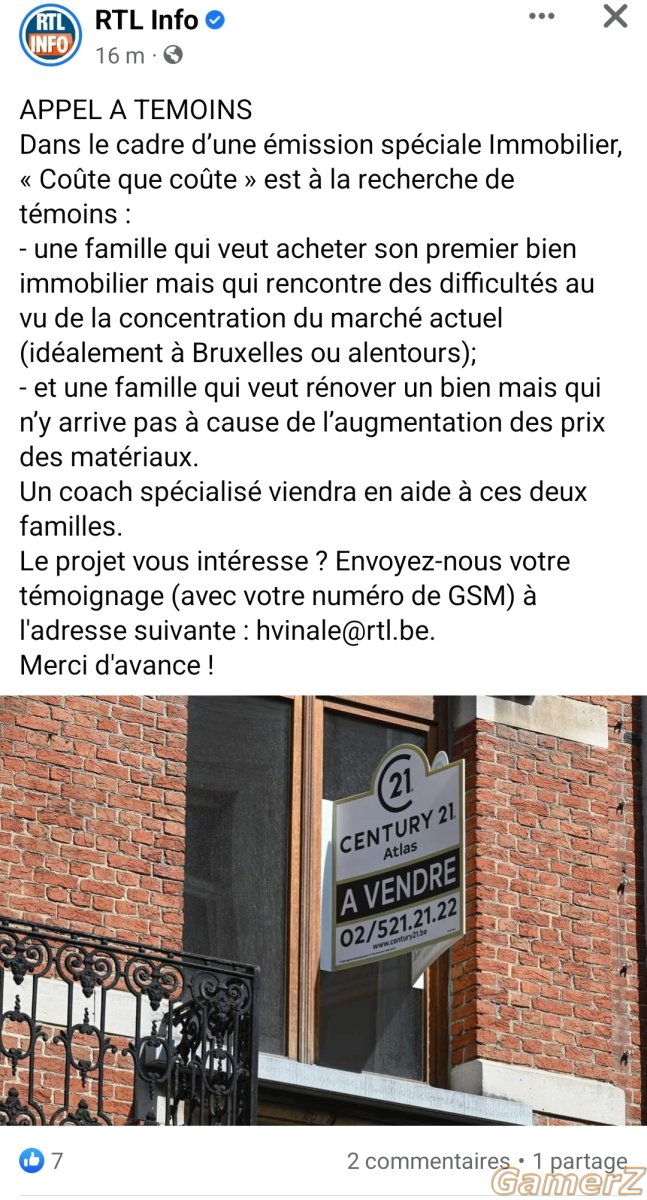Open the post options three-dot menu

pyautogui.click(x=541, y=17)
